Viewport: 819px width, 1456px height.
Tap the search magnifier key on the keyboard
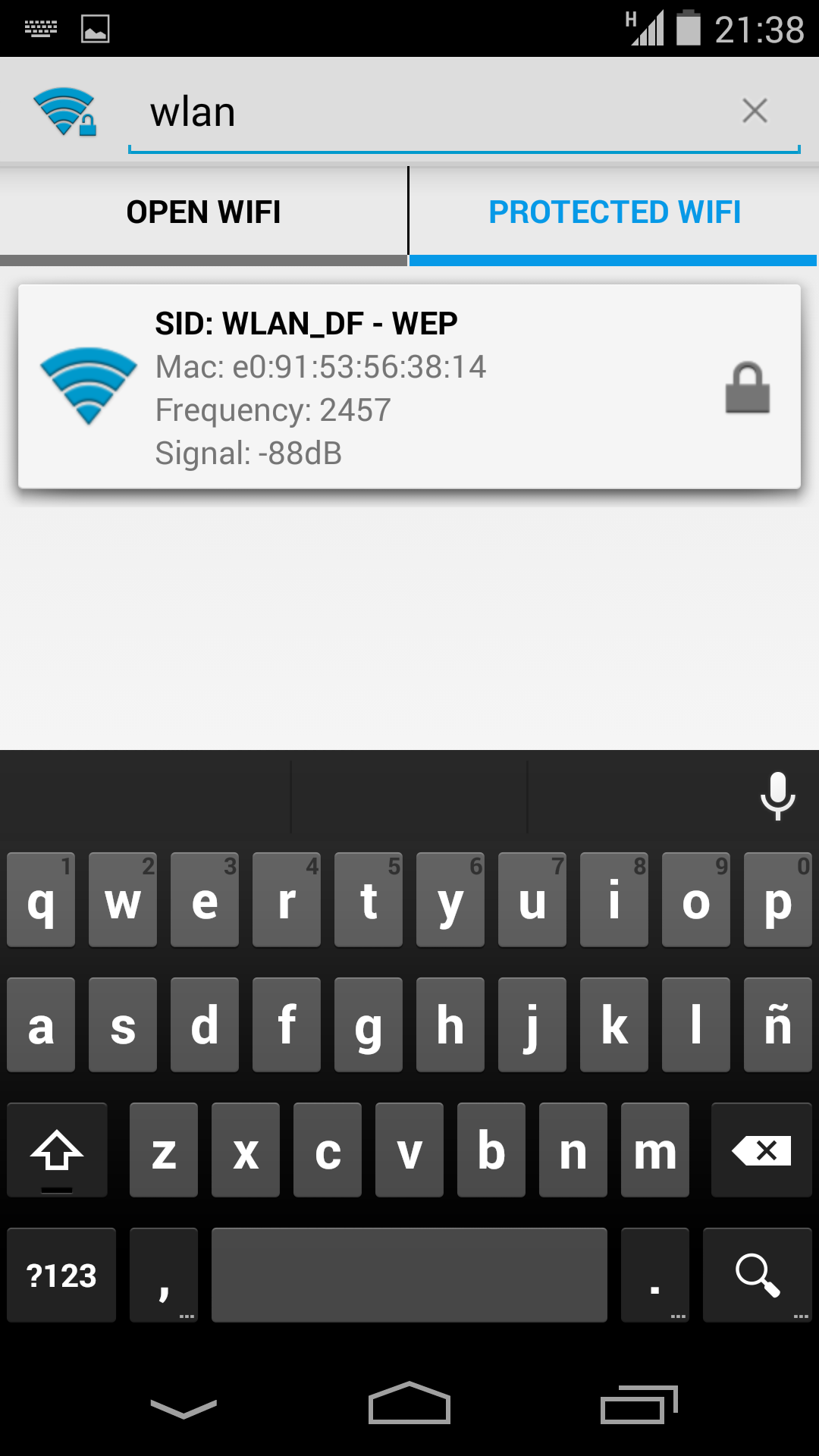(757, 1275)
